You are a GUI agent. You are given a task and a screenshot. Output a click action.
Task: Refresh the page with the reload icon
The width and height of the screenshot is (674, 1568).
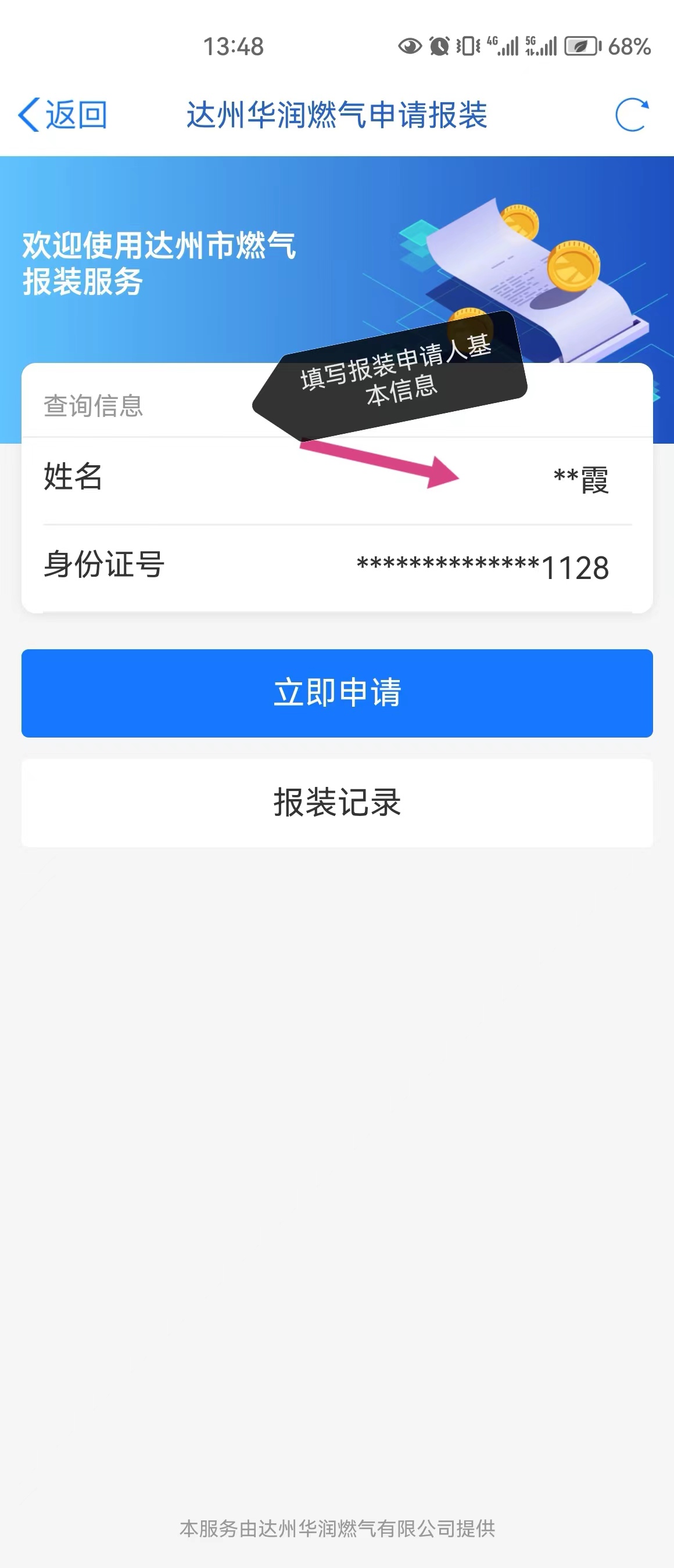[x=632, y=114]
